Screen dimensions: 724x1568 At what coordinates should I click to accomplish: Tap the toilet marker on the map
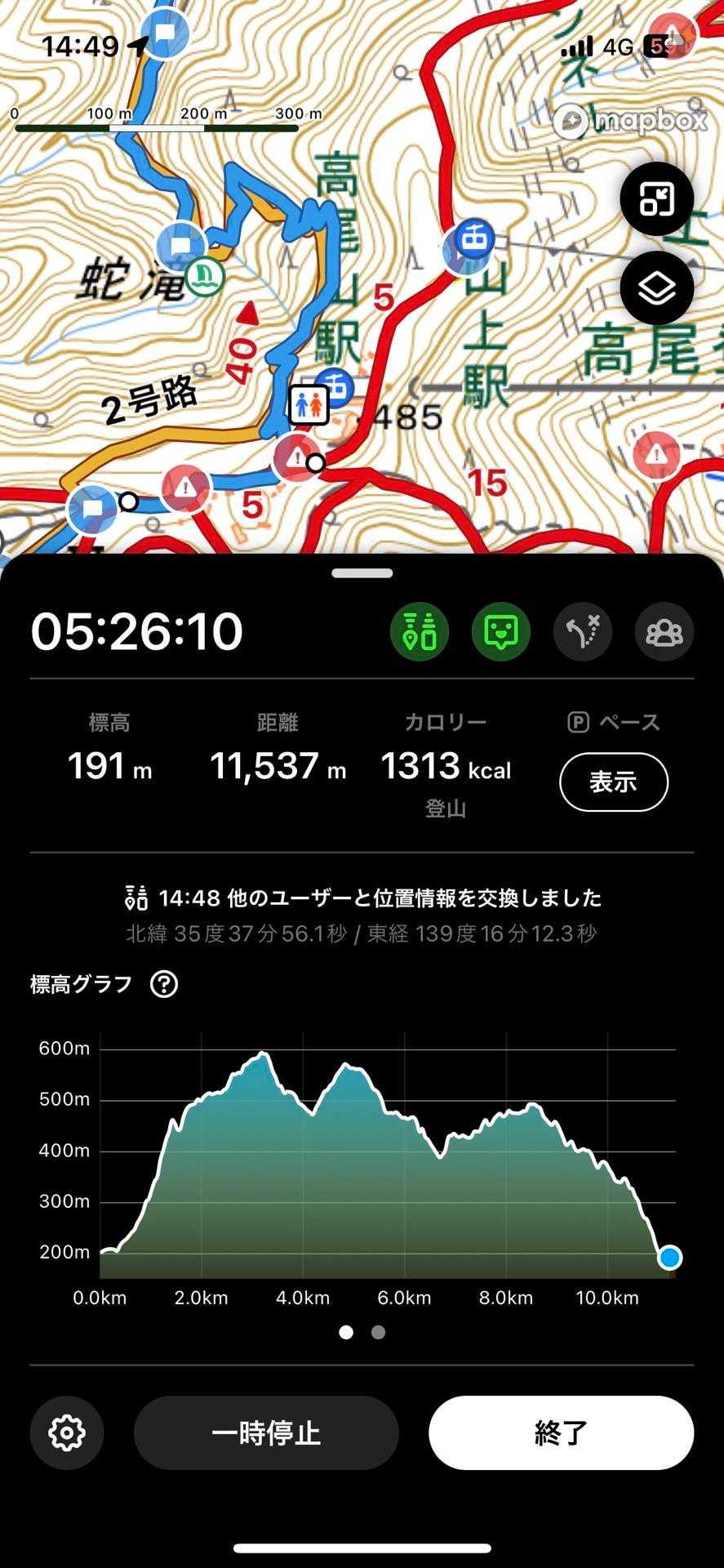click(x=309, y=404)
